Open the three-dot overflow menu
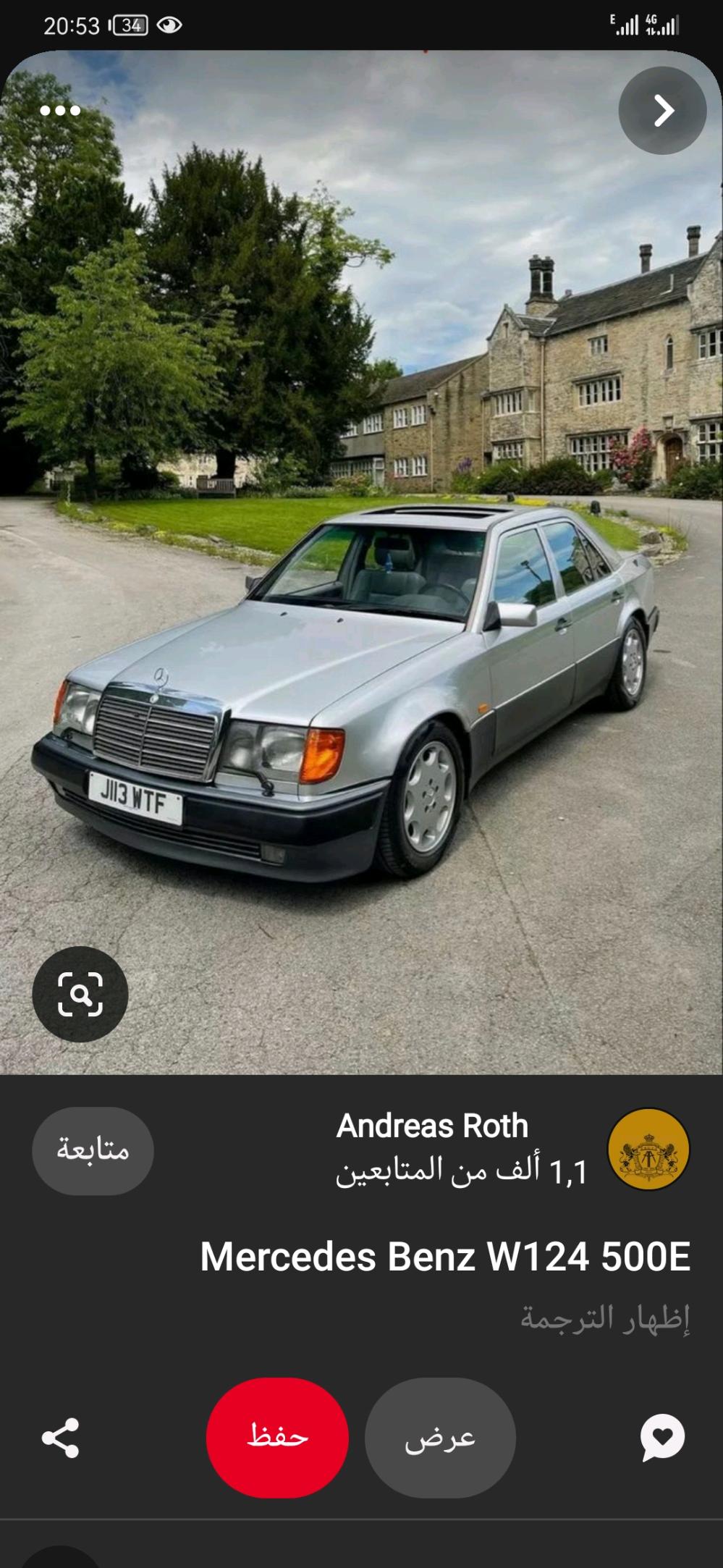 (x=60, y=111)
